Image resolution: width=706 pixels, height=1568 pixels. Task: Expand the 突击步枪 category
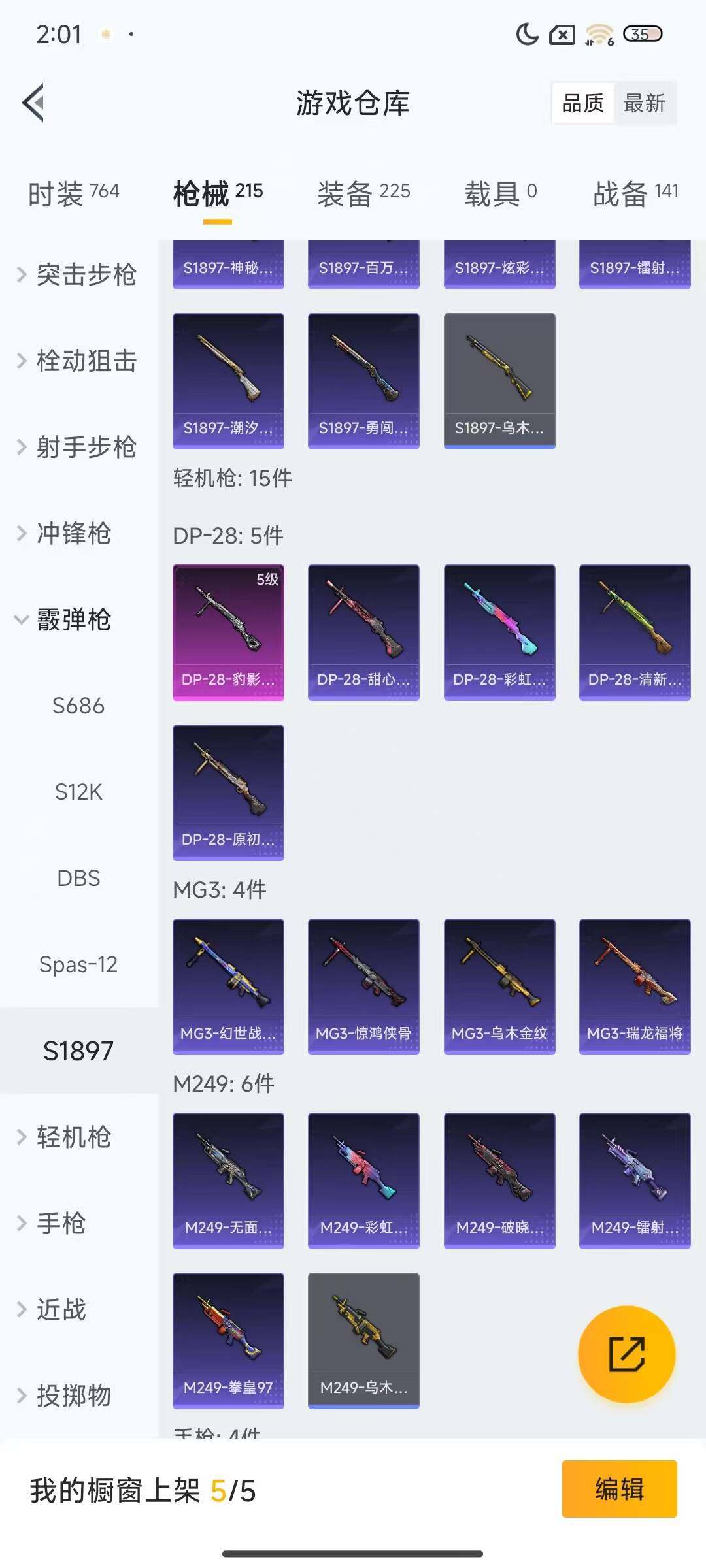coord(78,275)
